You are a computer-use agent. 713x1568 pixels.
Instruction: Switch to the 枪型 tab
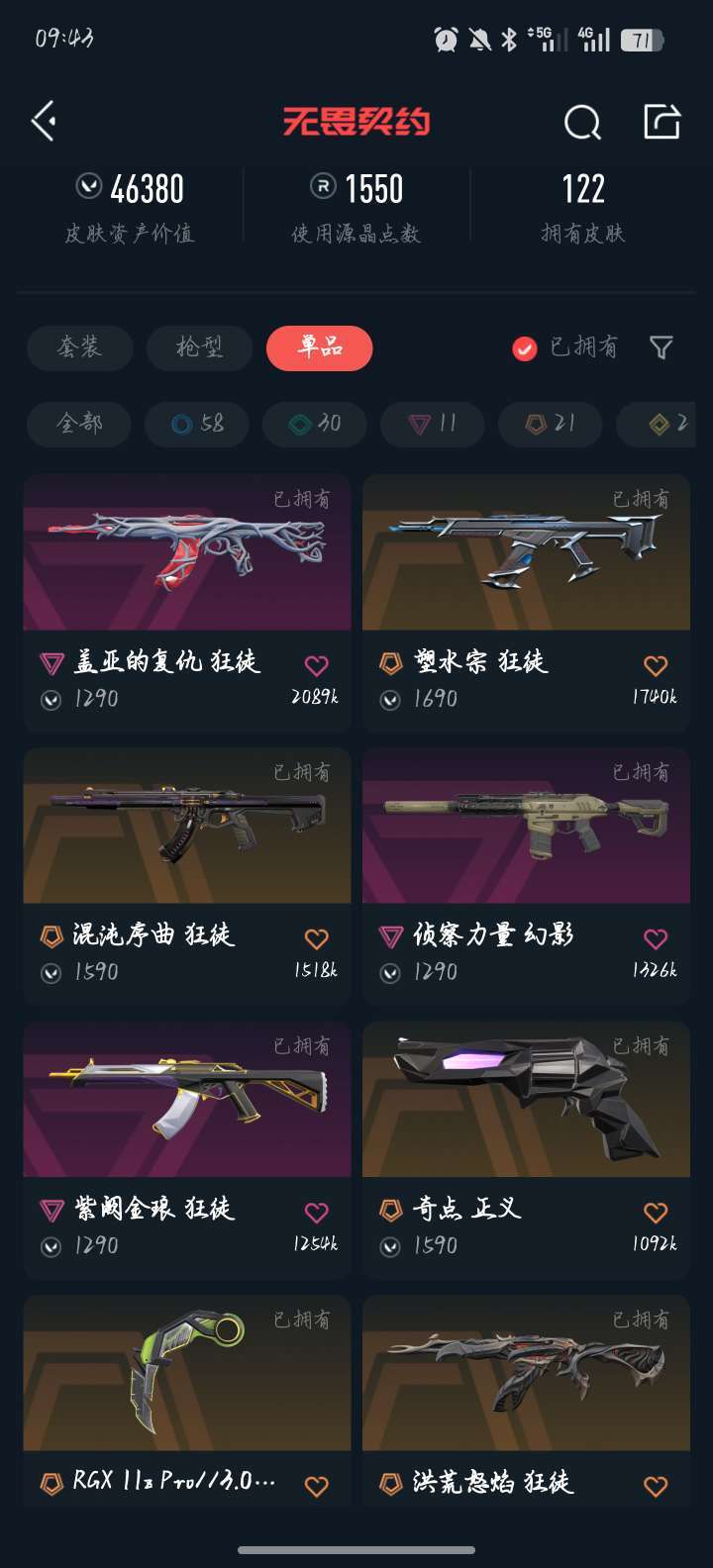(x=199, y=347)
